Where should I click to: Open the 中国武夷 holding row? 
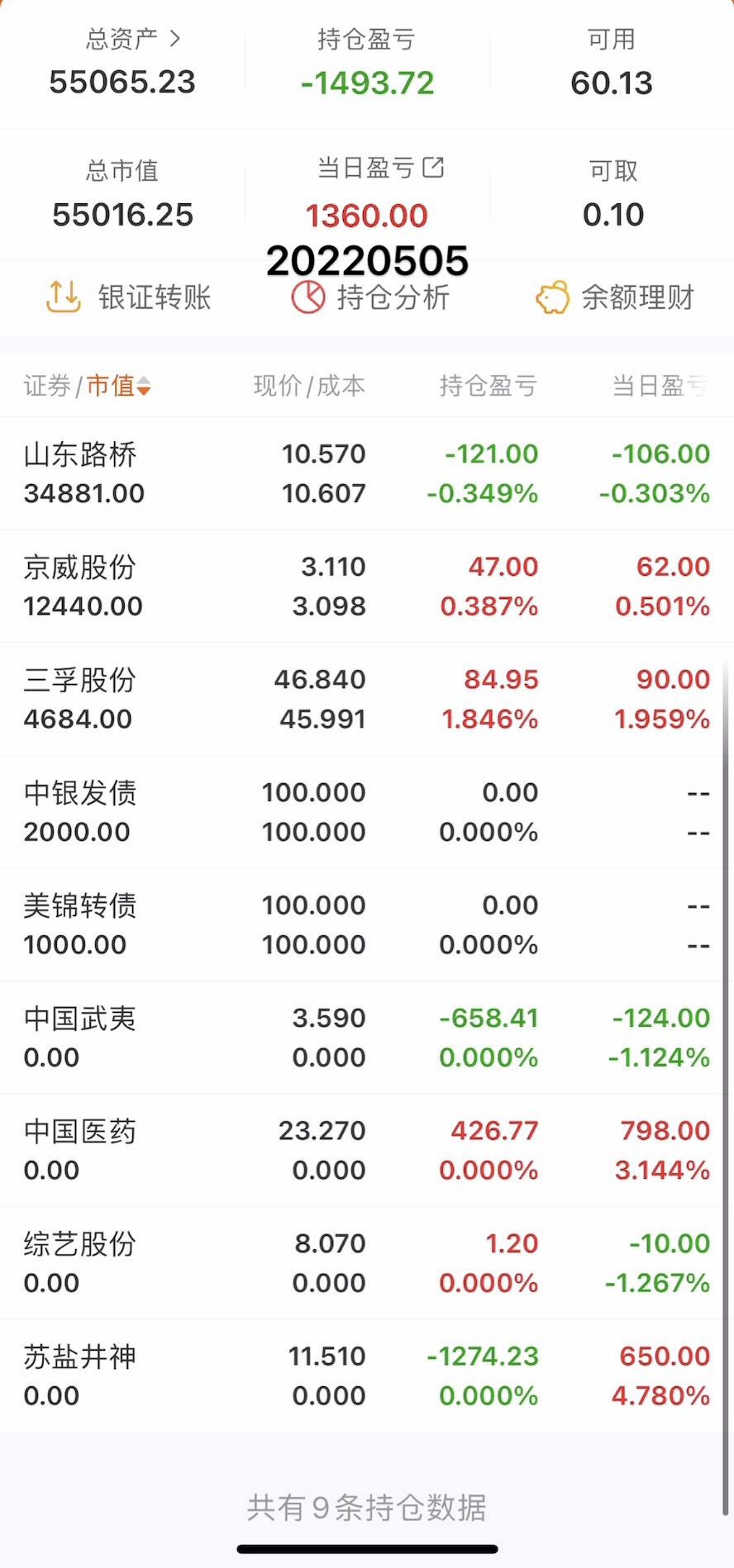pos(367,1038)
